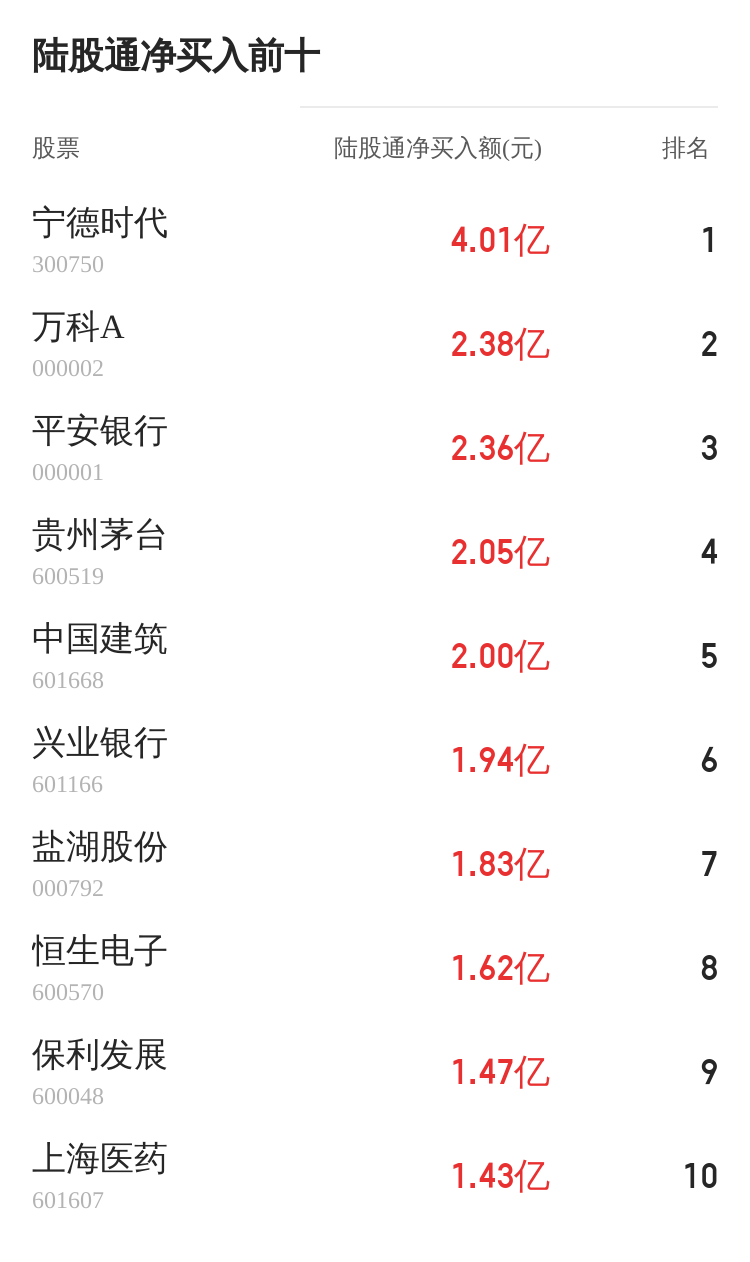Open the 上海医药 stock page
The width and height of the screenshot is (750, 1262).
tap(100, 1160)
